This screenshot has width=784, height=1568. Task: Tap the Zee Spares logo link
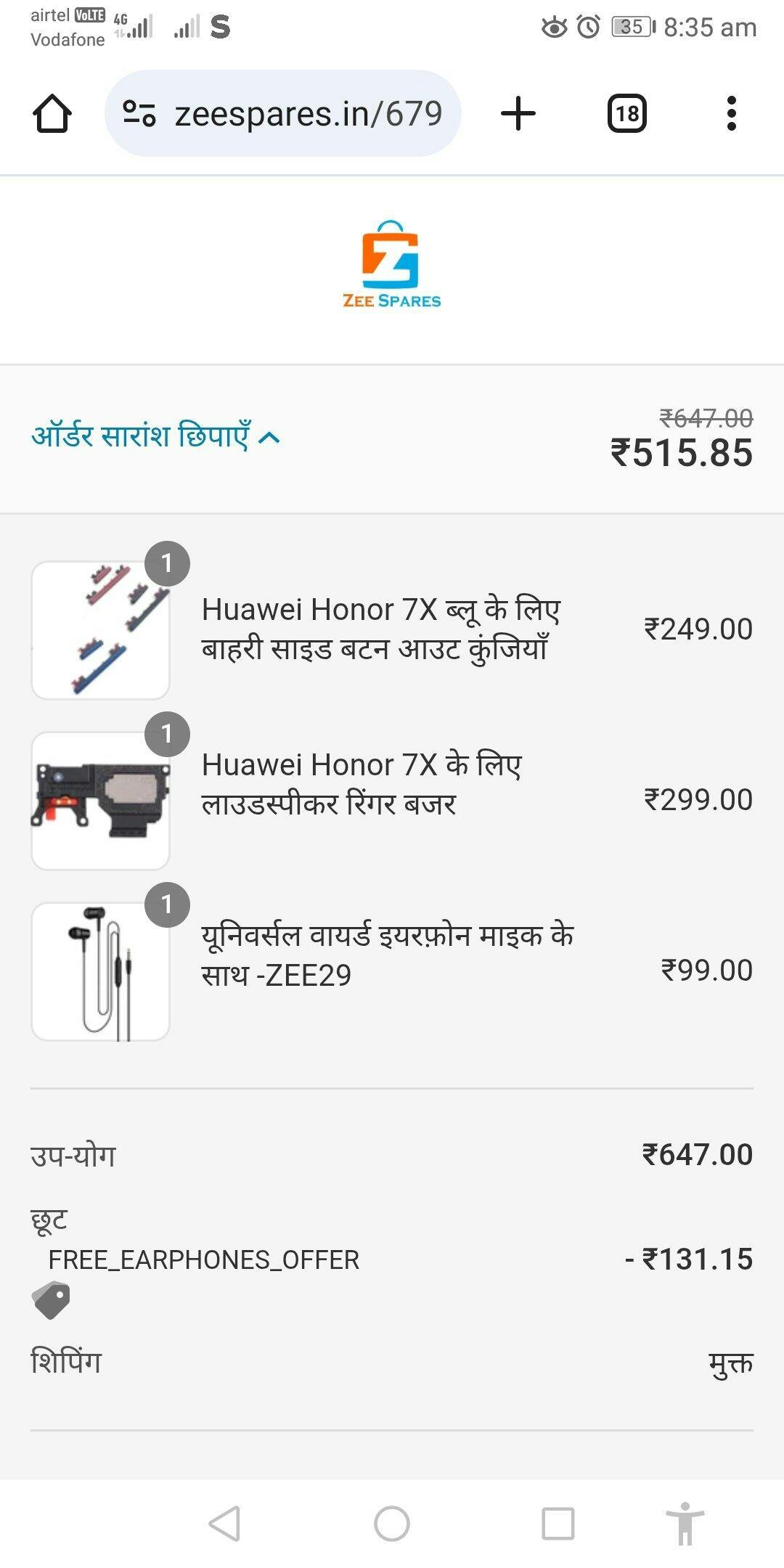[392, 265]
